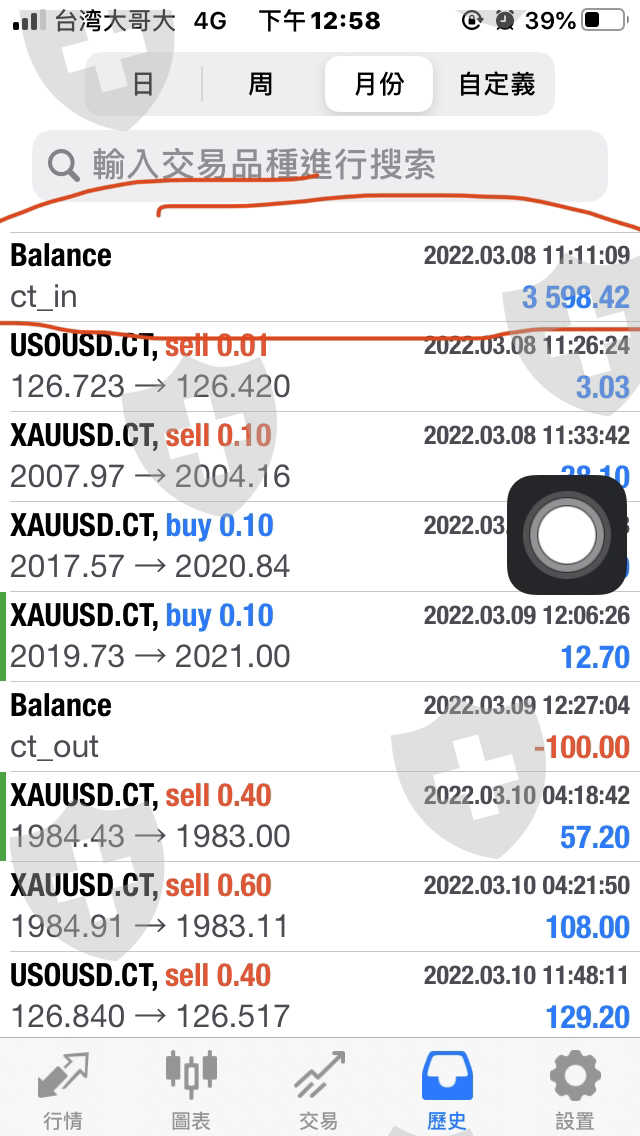640x1136 pixels.
Task: Open the USOUSD.CT sell 0.01 trade
Action: click(320, 367)
